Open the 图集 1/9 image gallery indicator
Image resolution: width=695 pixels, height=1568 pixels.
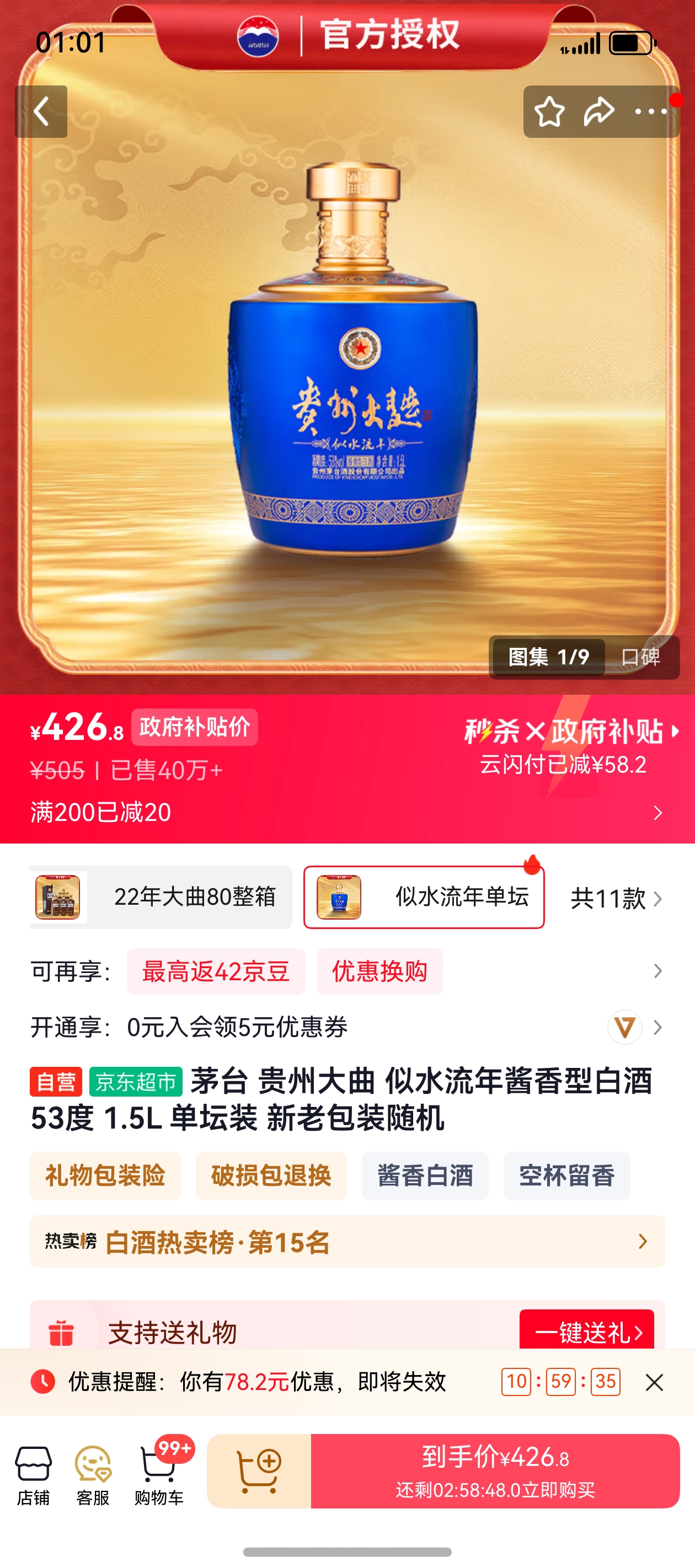point(547,658)
